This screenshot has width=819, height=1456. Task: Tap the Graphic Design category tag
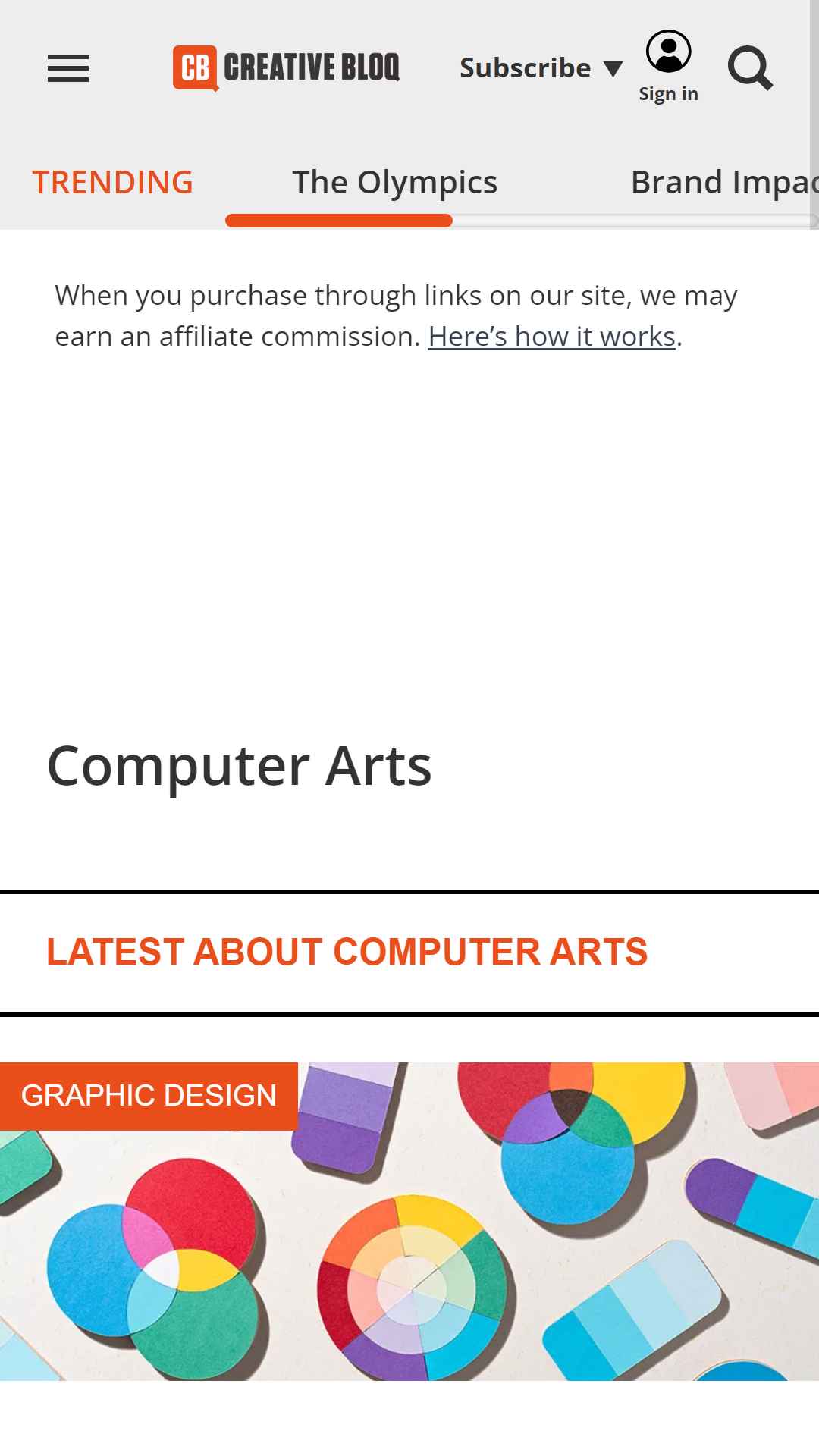149,1096
